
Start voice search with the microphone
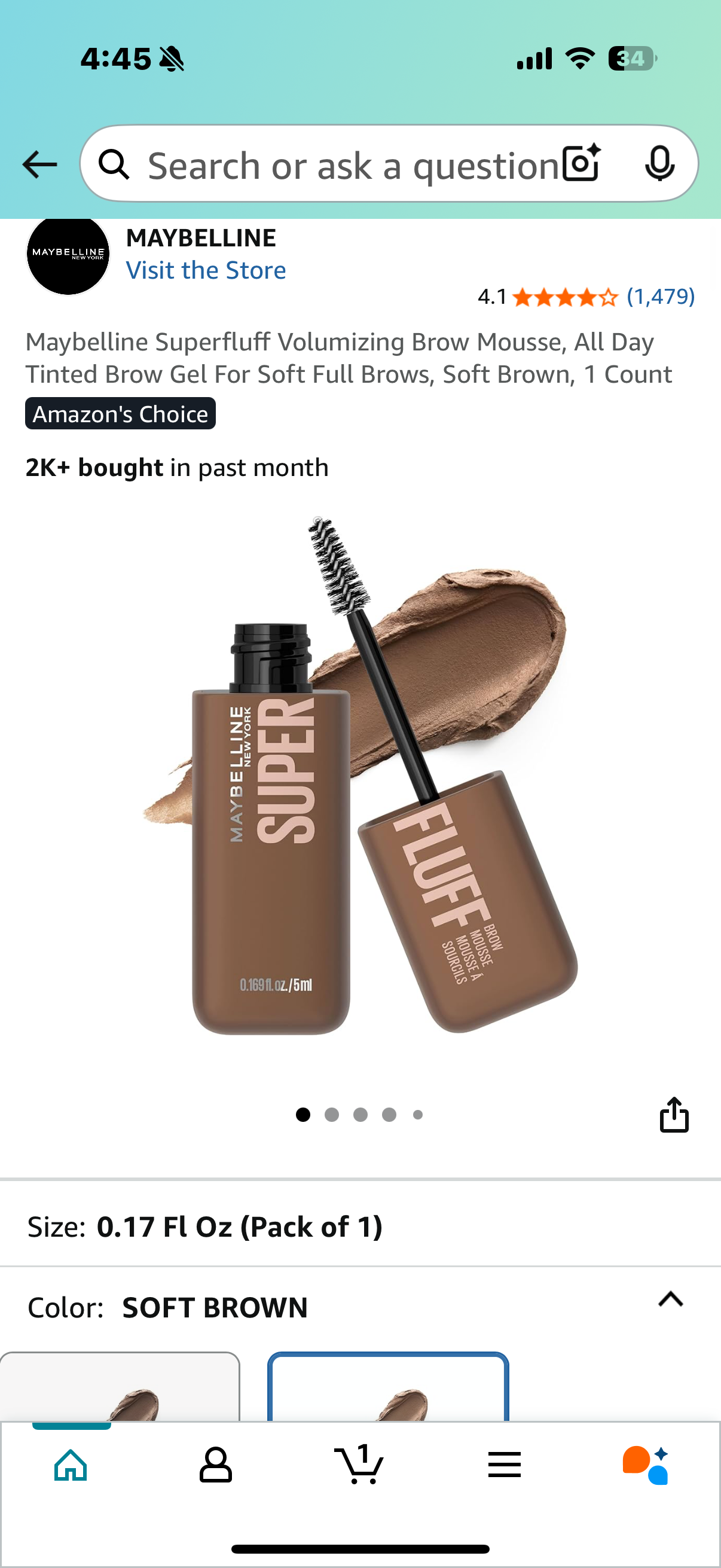click(x=659, y=164)
